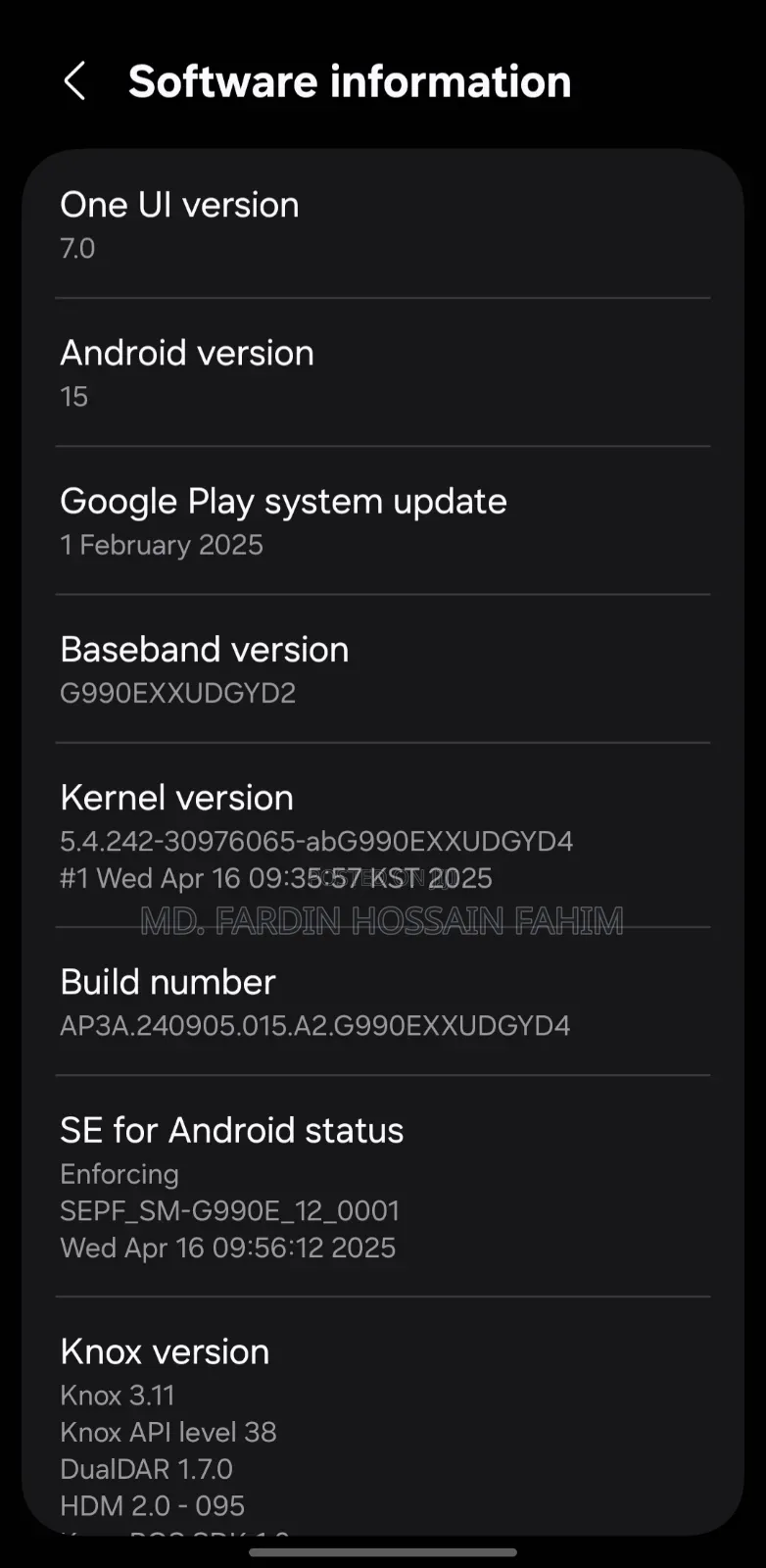This screenshot has height=1568, width=766.
Task: Select the Kernel version entry
Action: tap(176, 797)
